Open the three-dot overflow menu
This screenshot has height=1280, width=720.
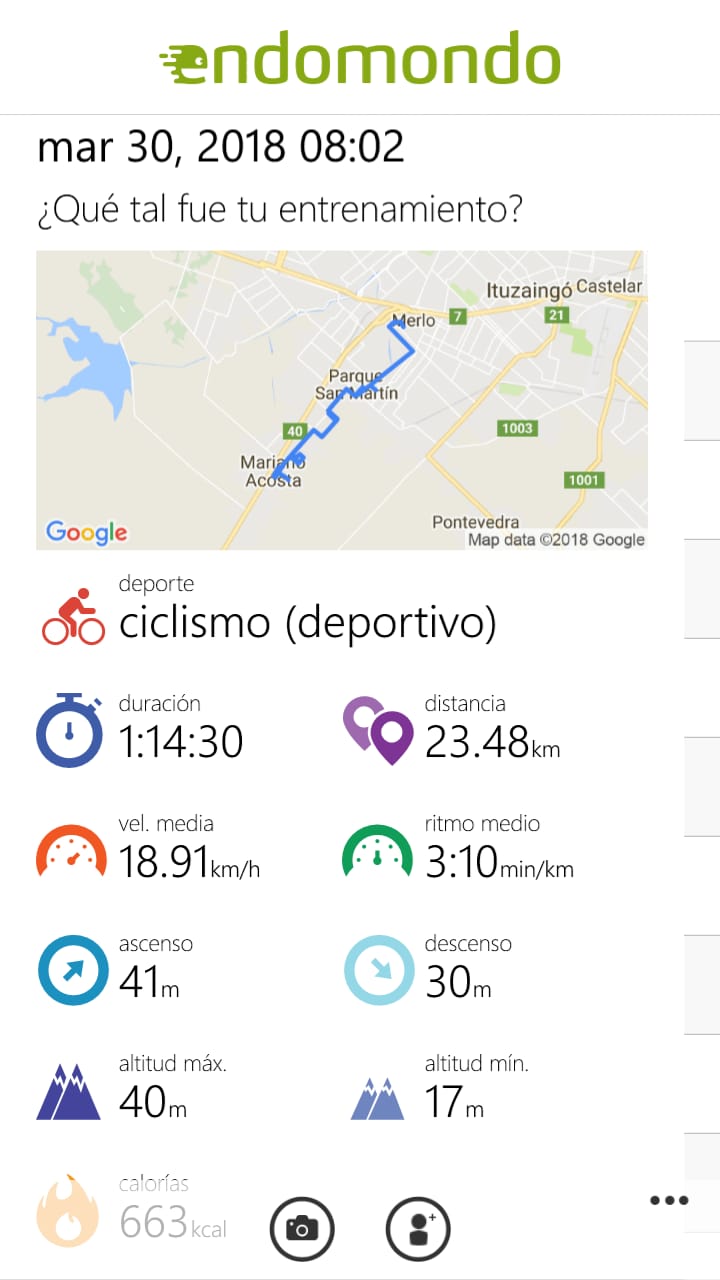669,1200
